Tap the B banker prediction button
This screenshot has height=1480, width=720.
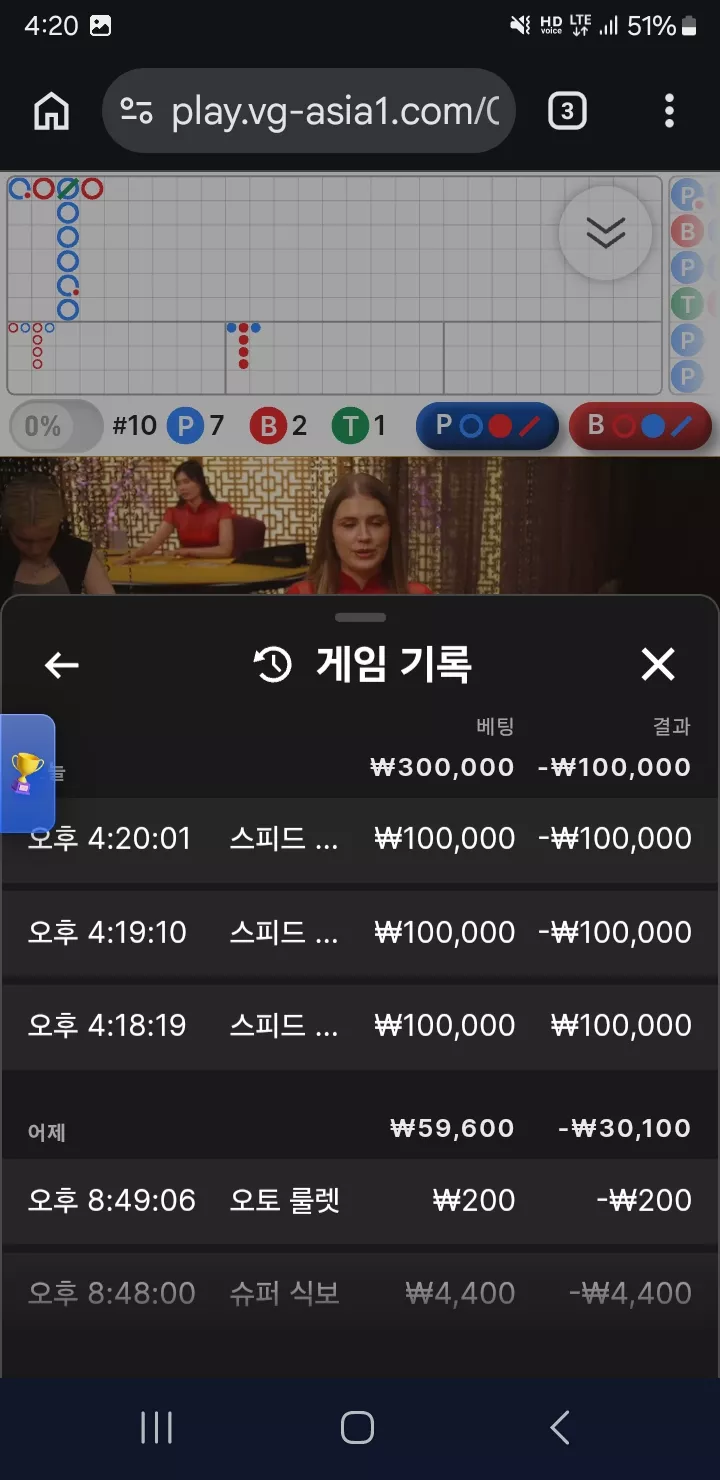click(x=640, y=426)
